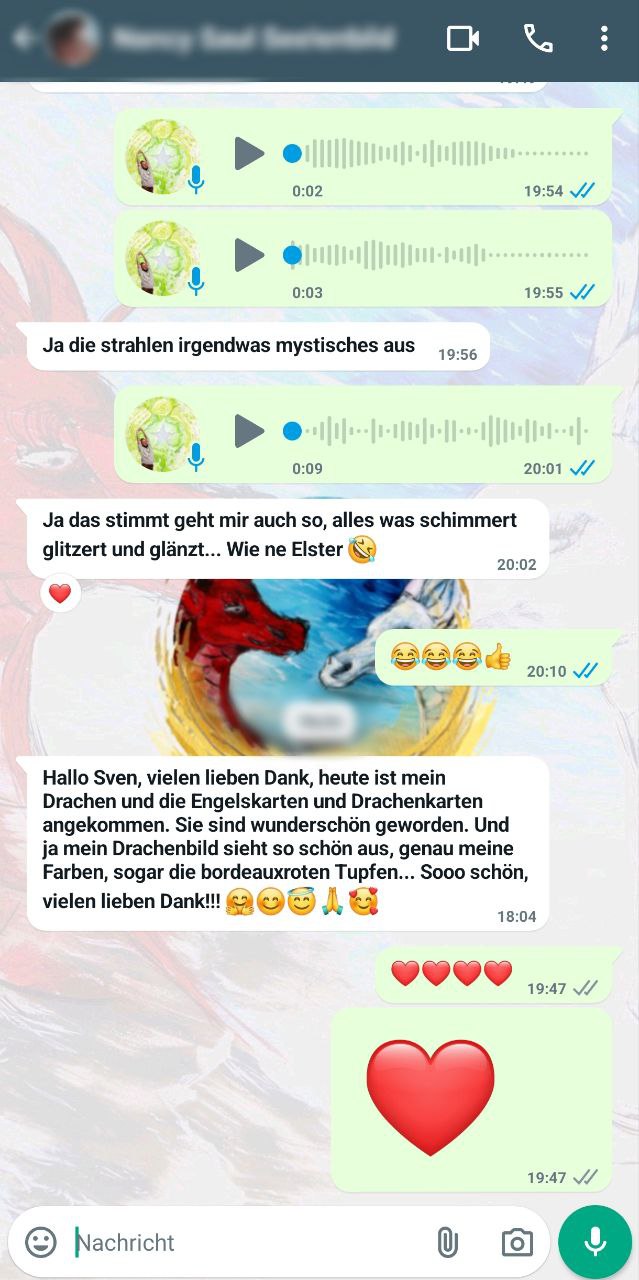Play the voice message sent at 19:55
639x1280 pixels.
(249, 255)
